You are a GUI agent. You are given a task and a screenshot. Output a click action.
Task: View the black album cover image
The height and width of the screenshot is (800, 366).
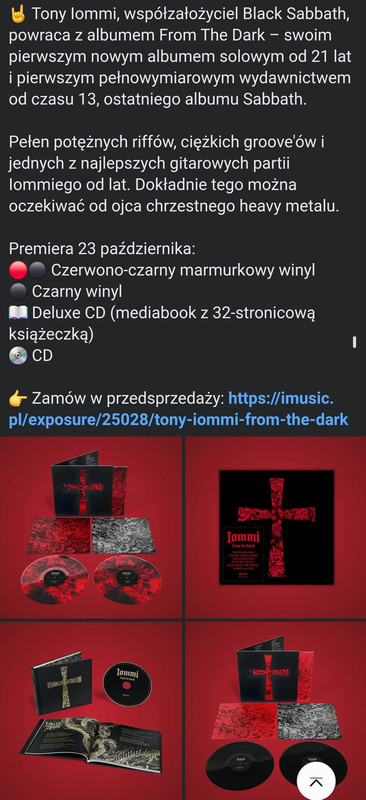coord(276,527)
